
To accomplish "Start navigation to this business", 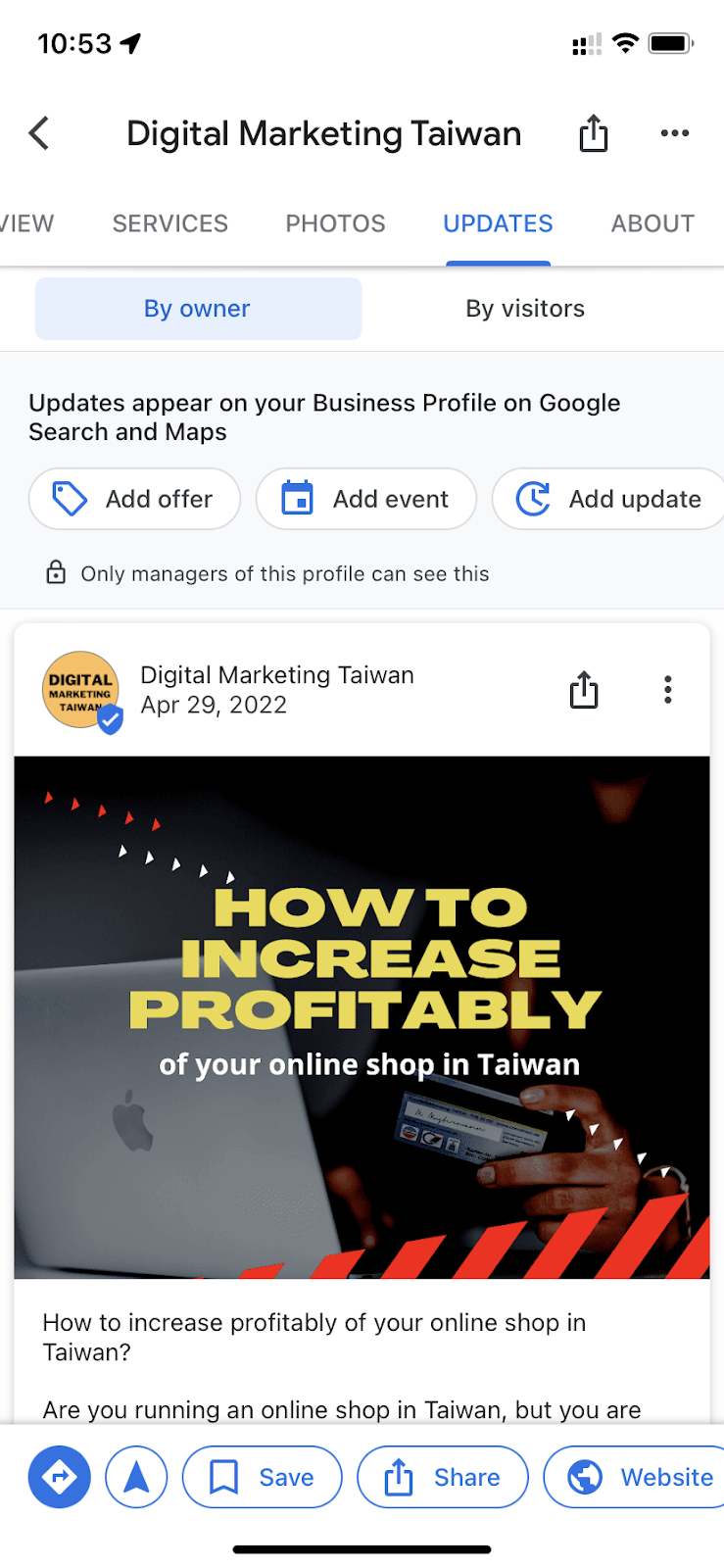I will coord(136,1477).
